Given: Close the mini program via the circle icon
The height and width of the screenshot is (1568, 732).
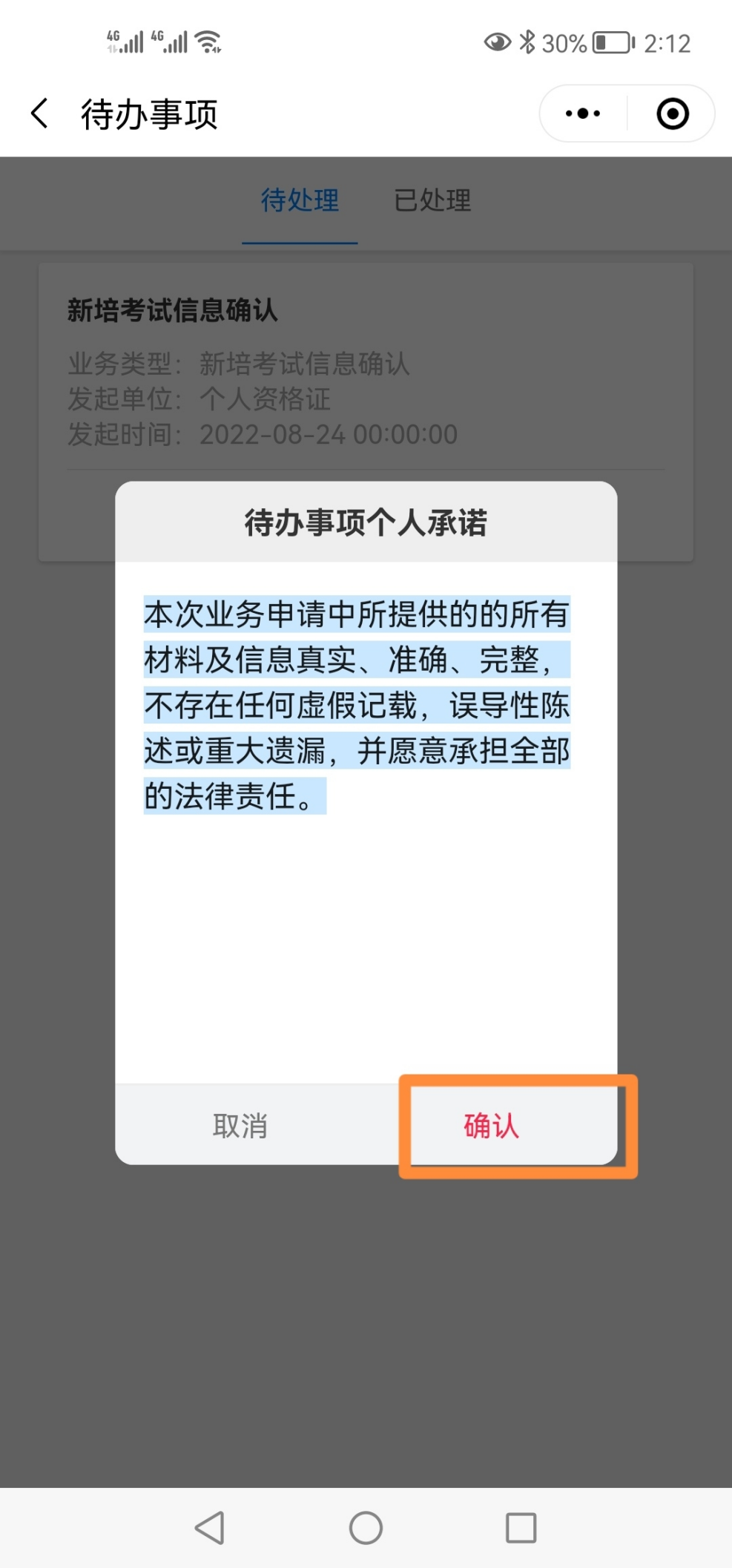Looking at the screenshot, I should click(672, 114).
